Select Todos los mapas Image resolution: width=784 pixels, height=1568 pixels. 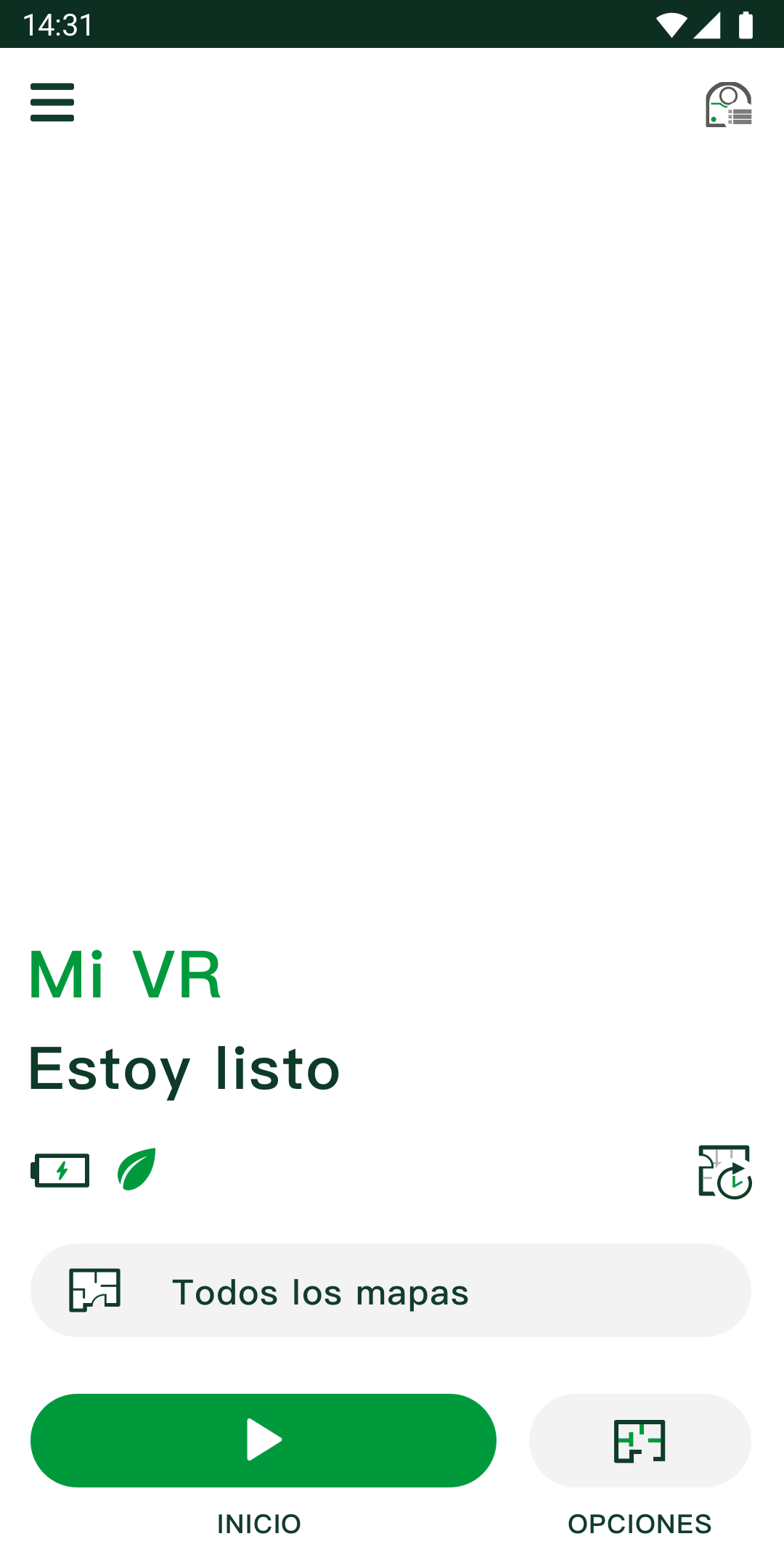(x=391, y=1290)
